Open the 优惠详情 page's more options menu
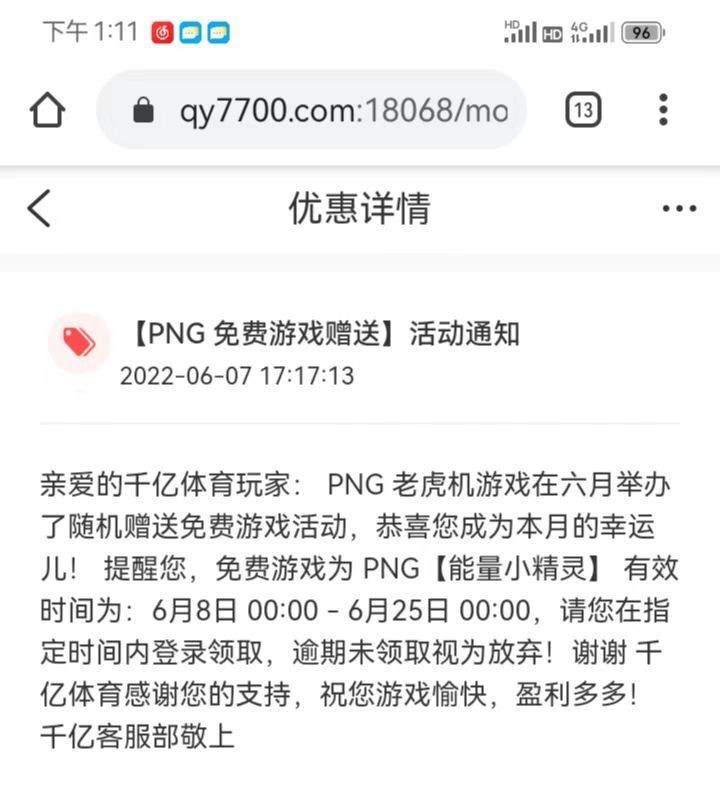Image resolution: width=720 pixels, height=803 pixels. [x=679, y=209]
